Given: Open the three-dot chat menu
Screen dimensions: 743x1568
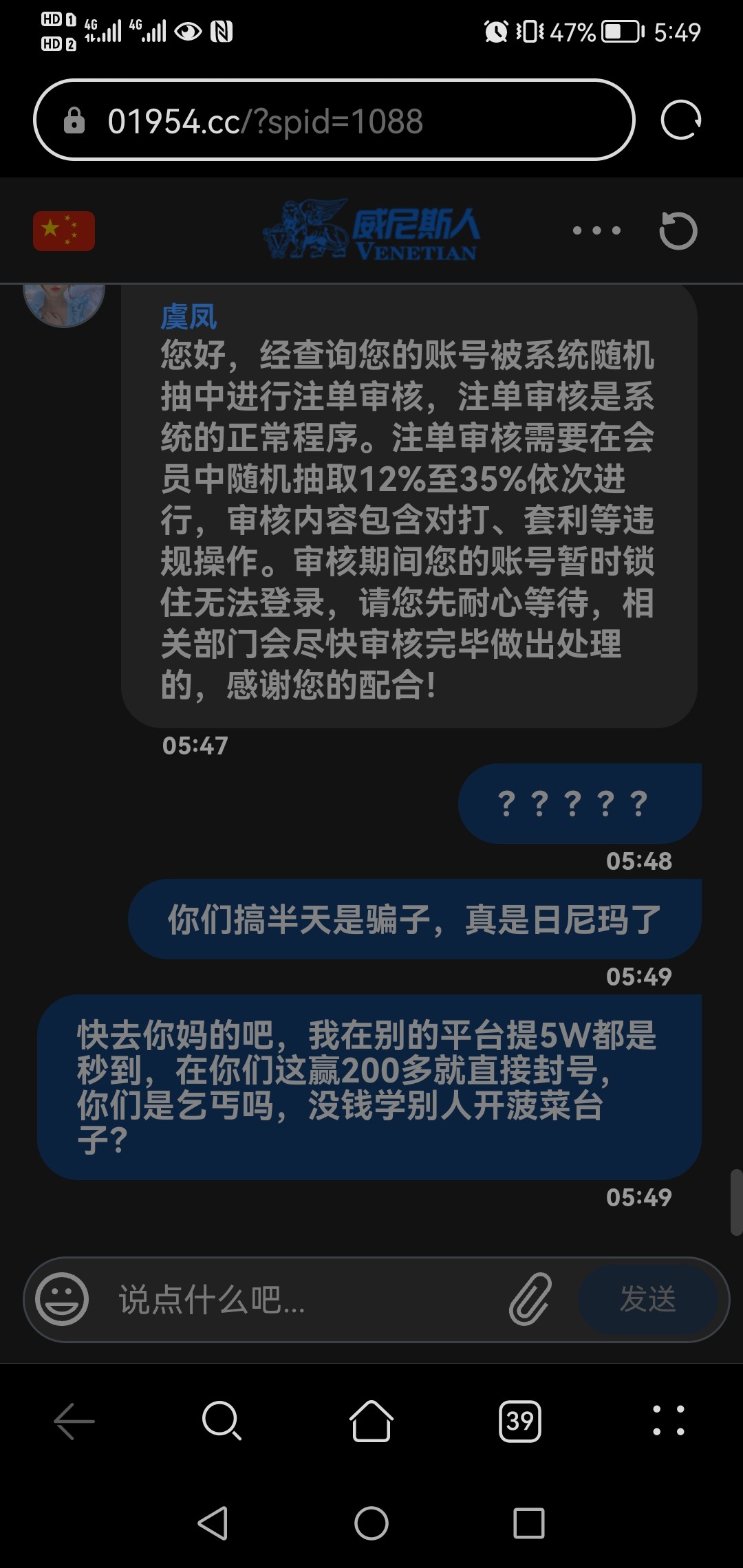Looking at the screenshot, I should coord(596,230).
